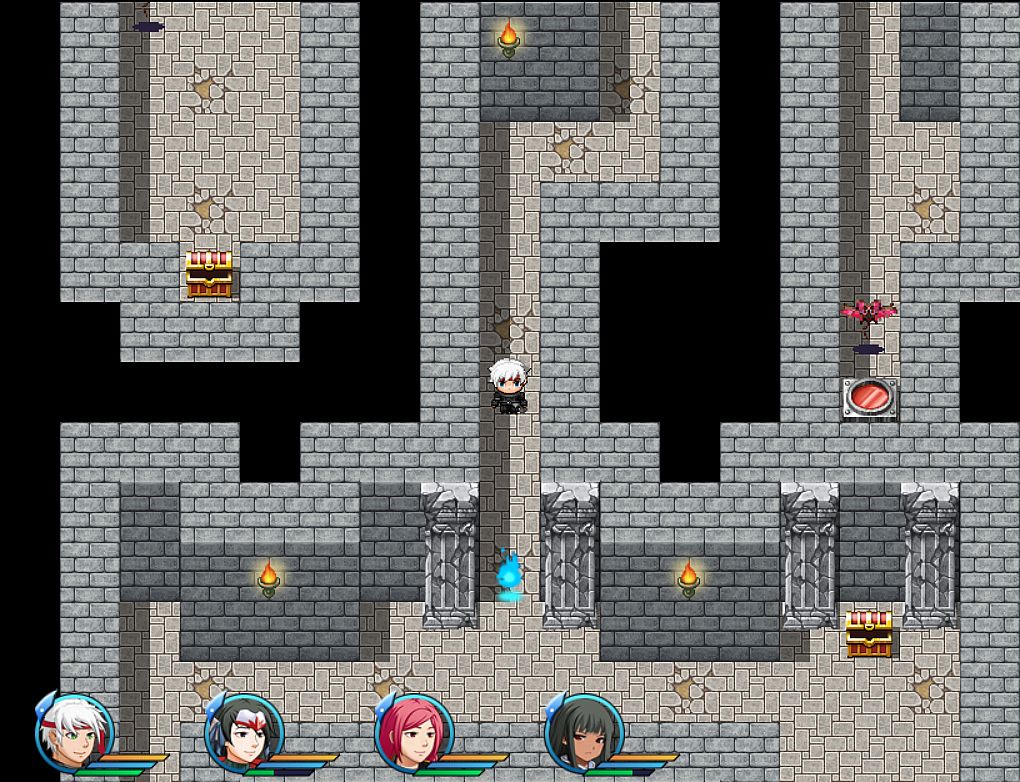
Task: Select the dark-green-haired party member portrait
Action: tap(584, 733)
